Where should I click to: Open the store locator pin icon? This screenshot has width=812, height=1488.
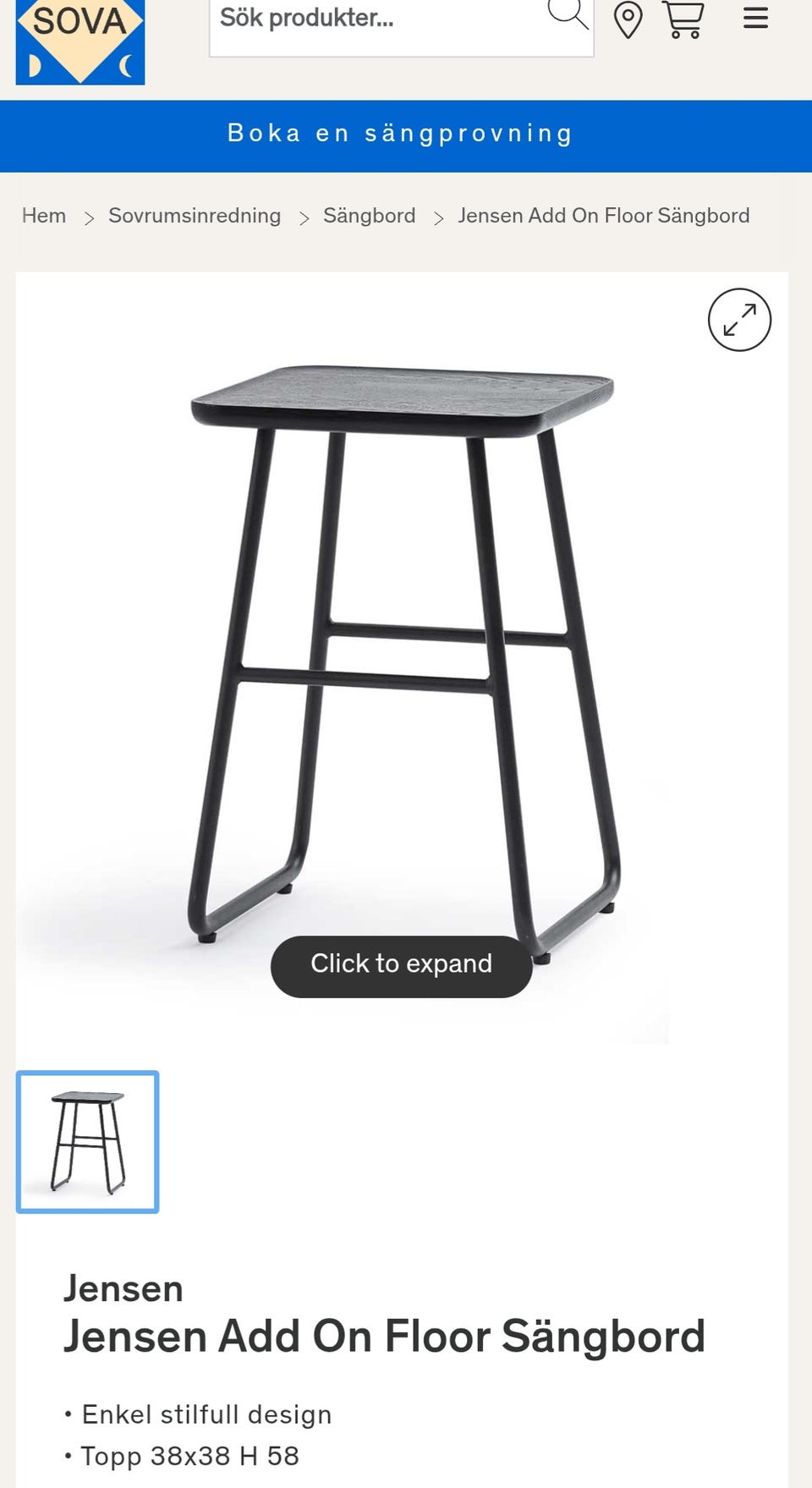point(628,19)
